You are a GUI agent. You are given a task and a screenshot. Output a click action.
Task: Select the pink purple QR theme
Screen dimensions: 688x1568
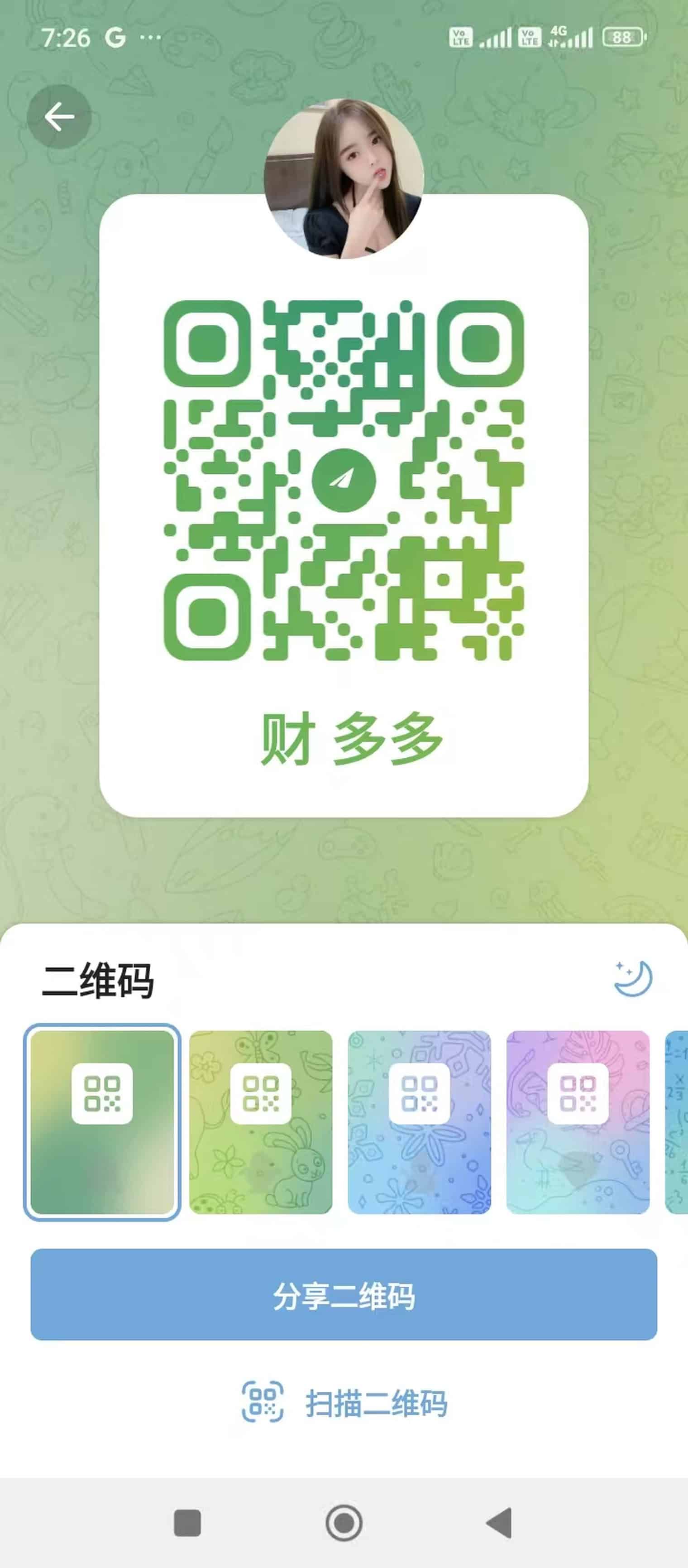point(578,1122)
